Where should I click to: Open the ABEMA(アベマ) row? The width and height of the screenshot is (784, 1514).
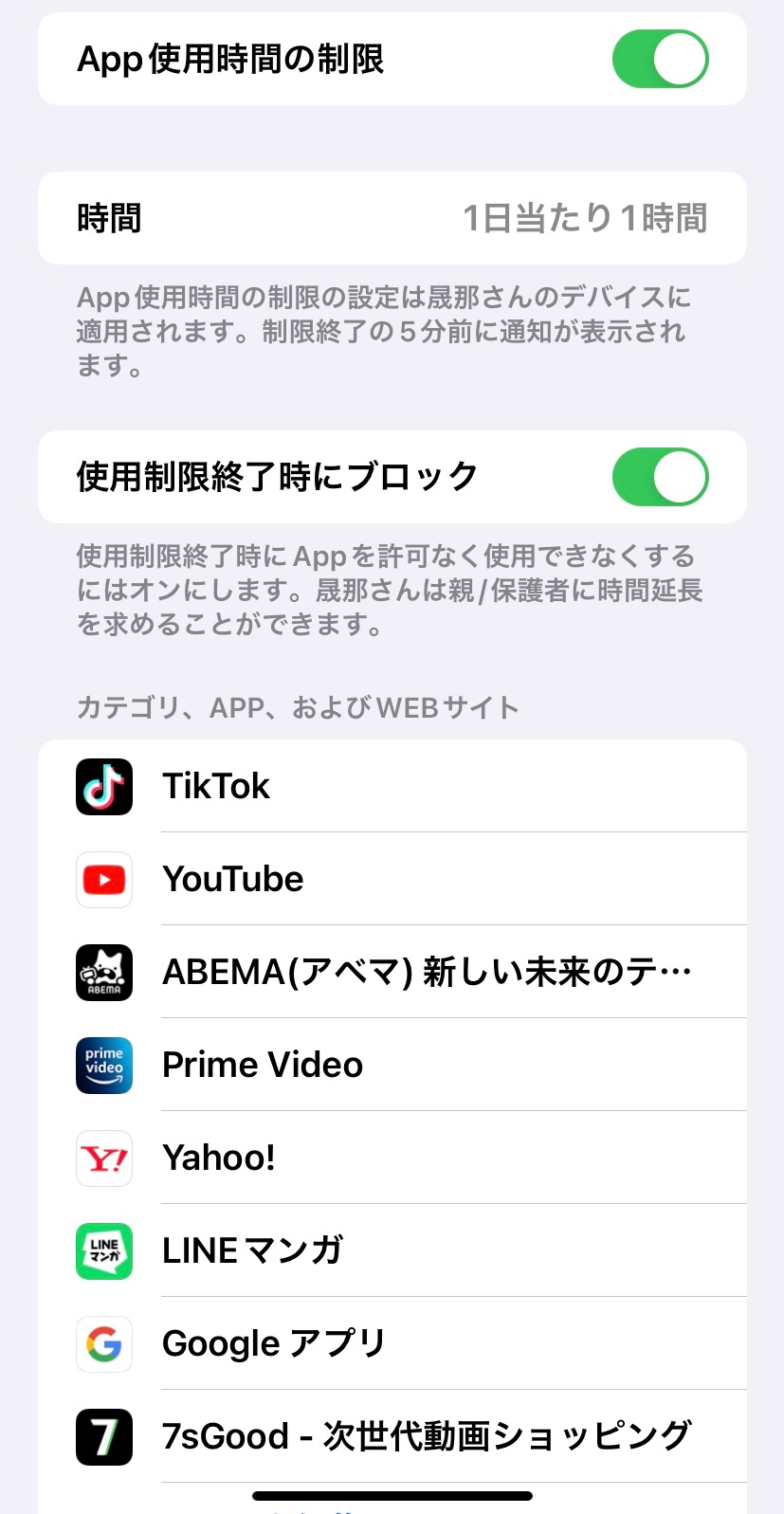tap(392, 972)
